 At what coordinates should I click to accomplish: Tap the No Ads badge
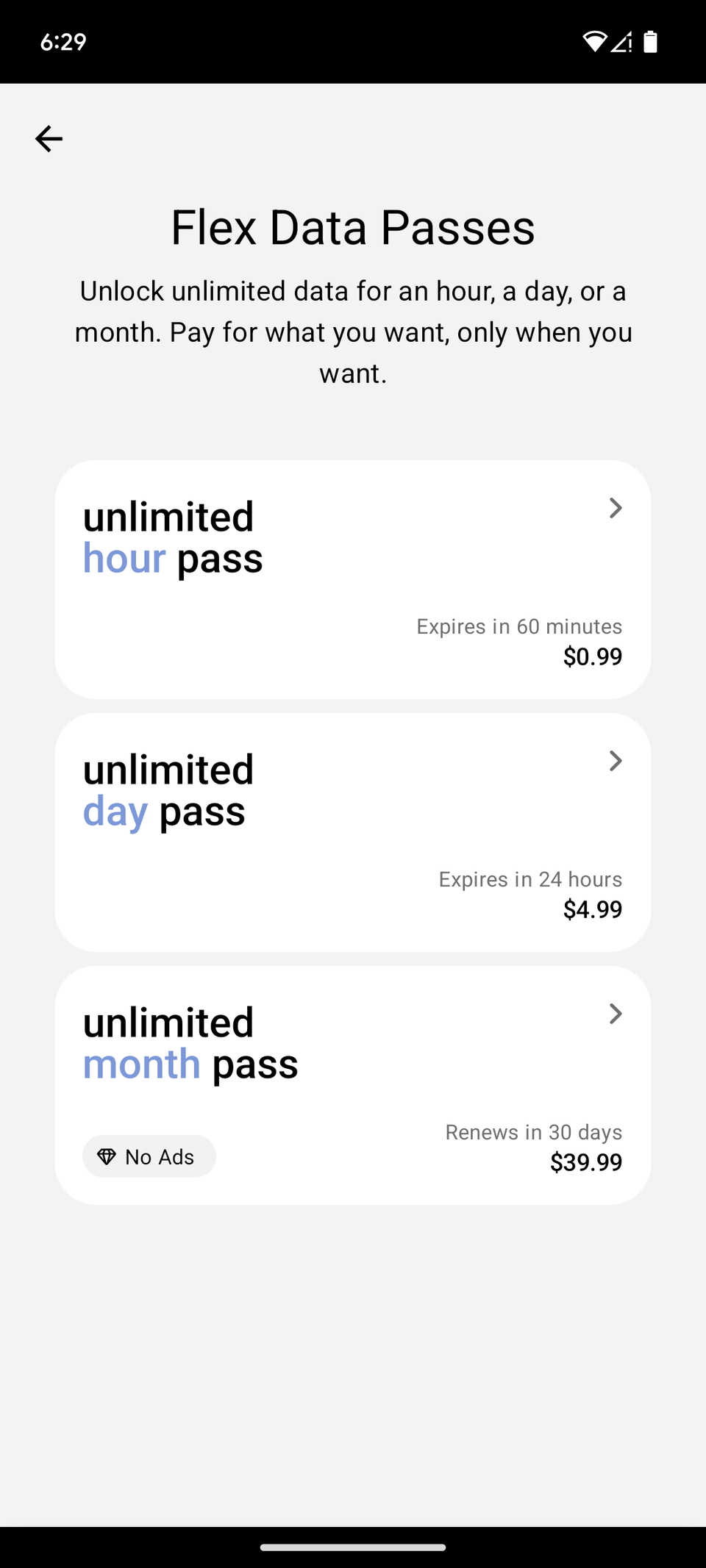149,1156
